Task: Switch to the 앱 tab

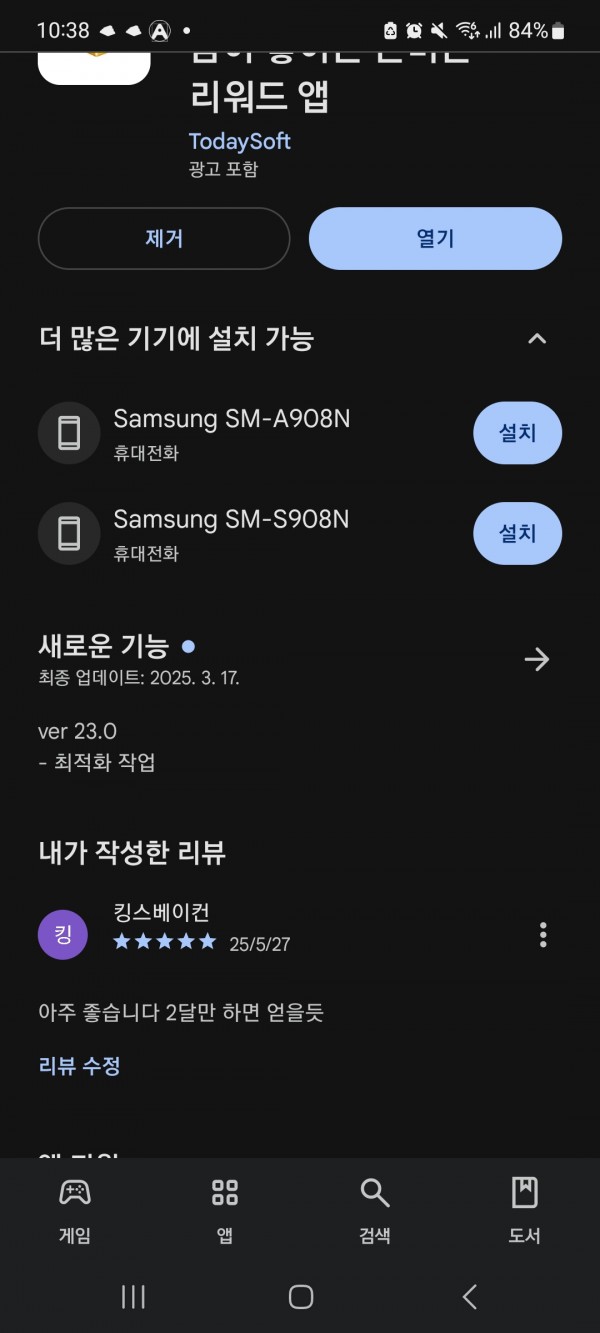Action: pos(225,1210)
